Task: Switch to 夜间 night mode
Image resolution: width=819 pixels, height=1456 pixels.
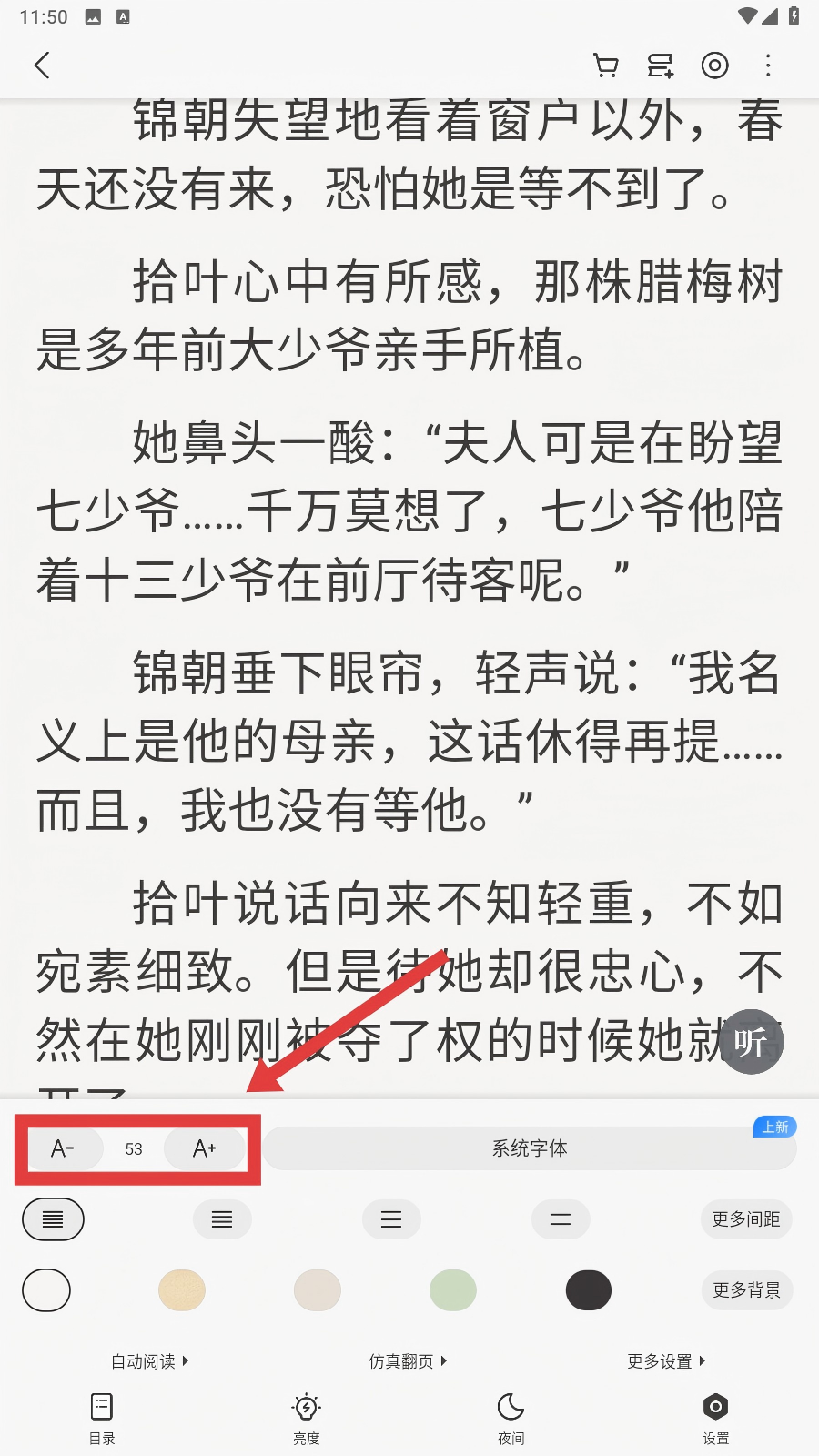Action: click(x=511, y=1418)
